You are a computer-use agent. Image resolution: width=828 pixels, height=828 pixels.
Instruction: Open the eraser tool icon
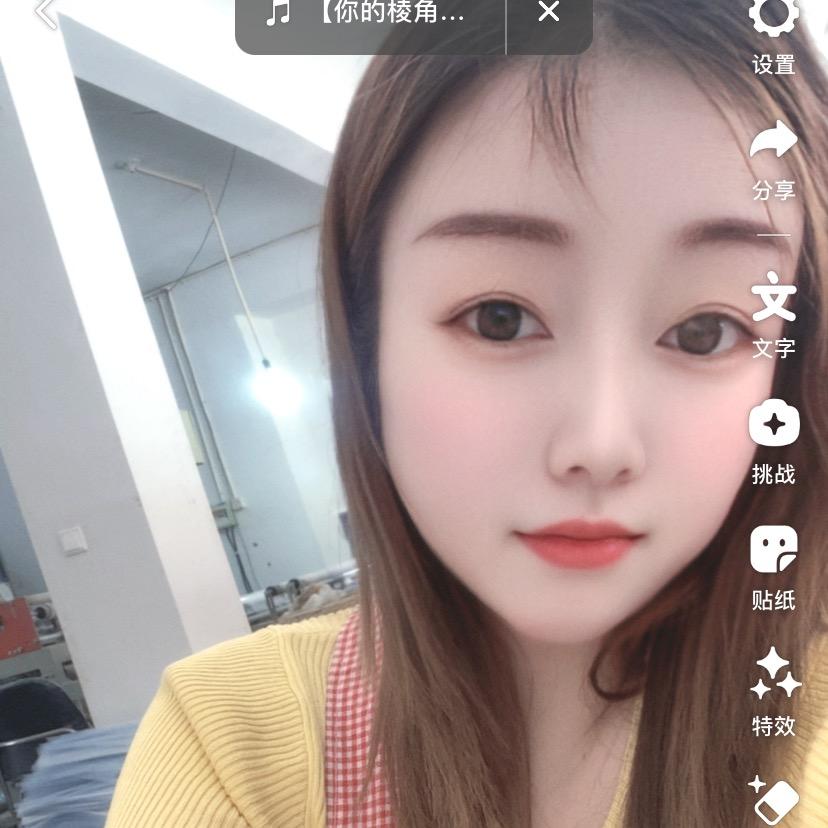774,800
